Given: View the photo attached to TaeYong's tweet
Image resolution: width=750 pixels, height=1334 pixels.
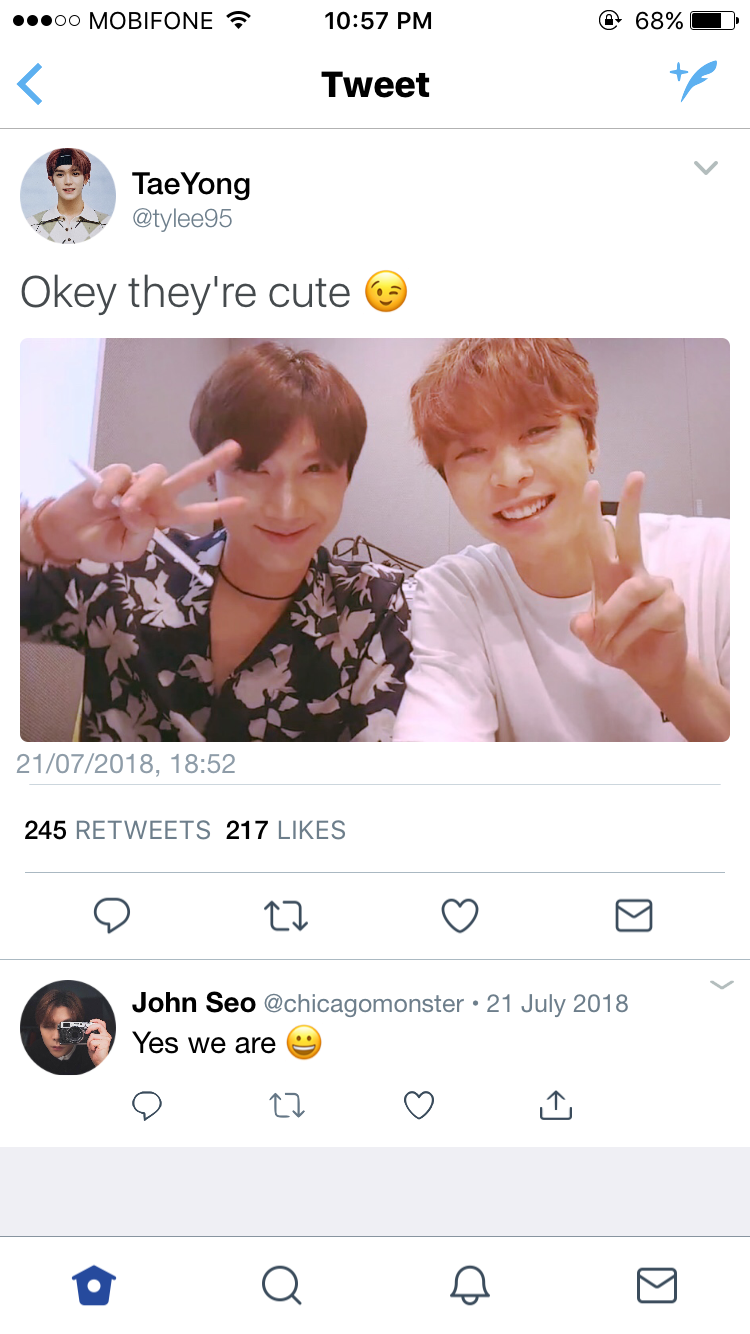Looking at the screenshot, I should [375, 540].
